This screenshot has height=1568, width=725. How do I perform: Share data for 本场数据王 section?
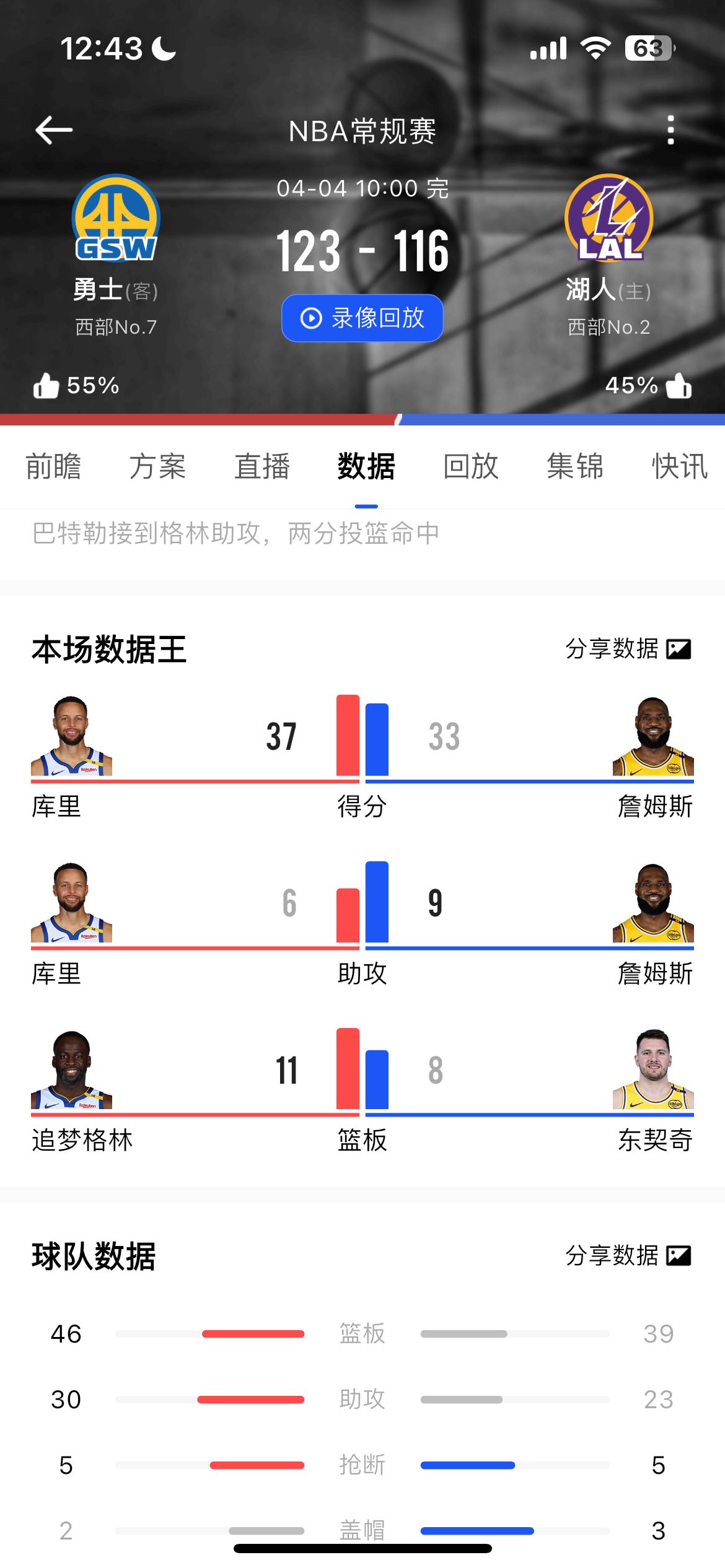tap(628, 649)
